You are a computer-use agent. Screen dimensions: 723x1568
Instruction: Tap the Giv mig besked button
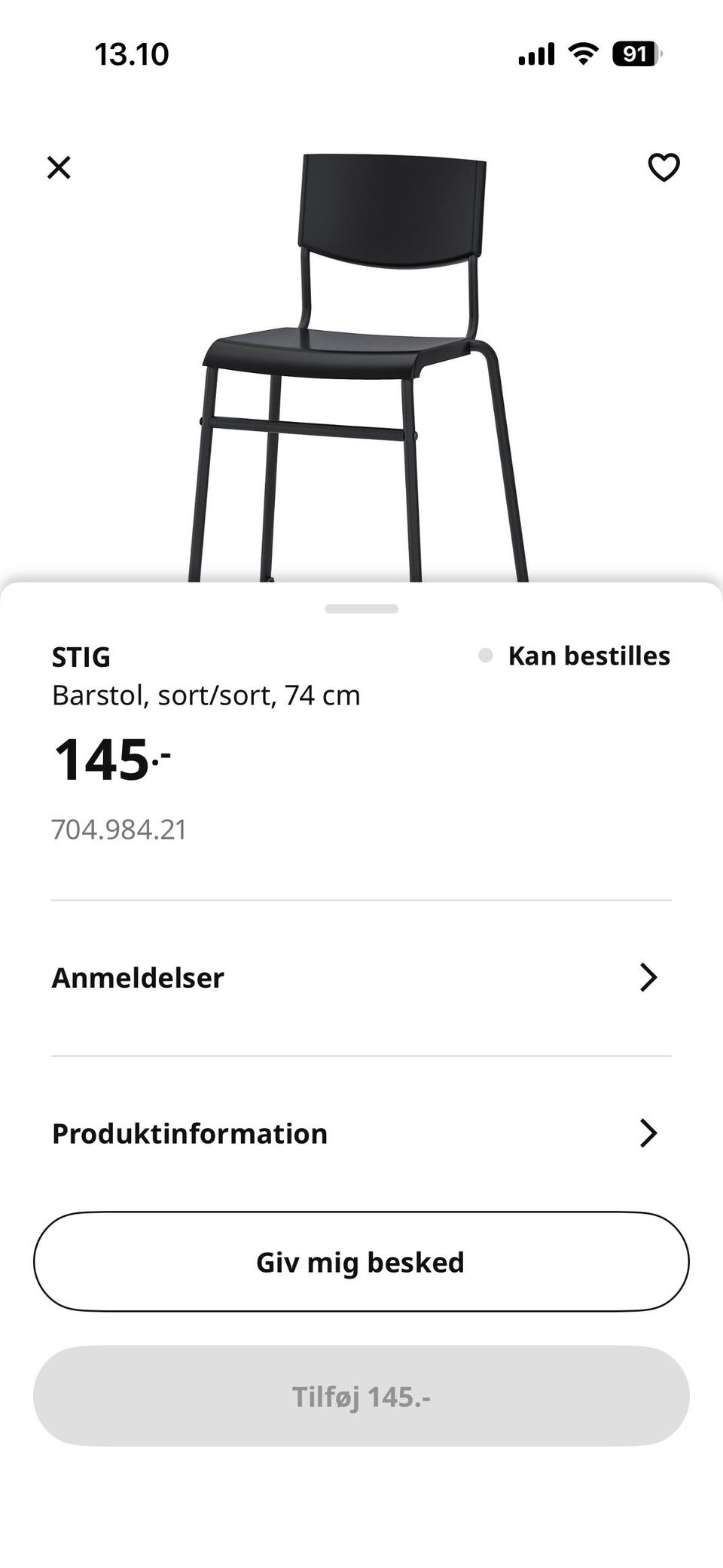(x=361, y=1261)
